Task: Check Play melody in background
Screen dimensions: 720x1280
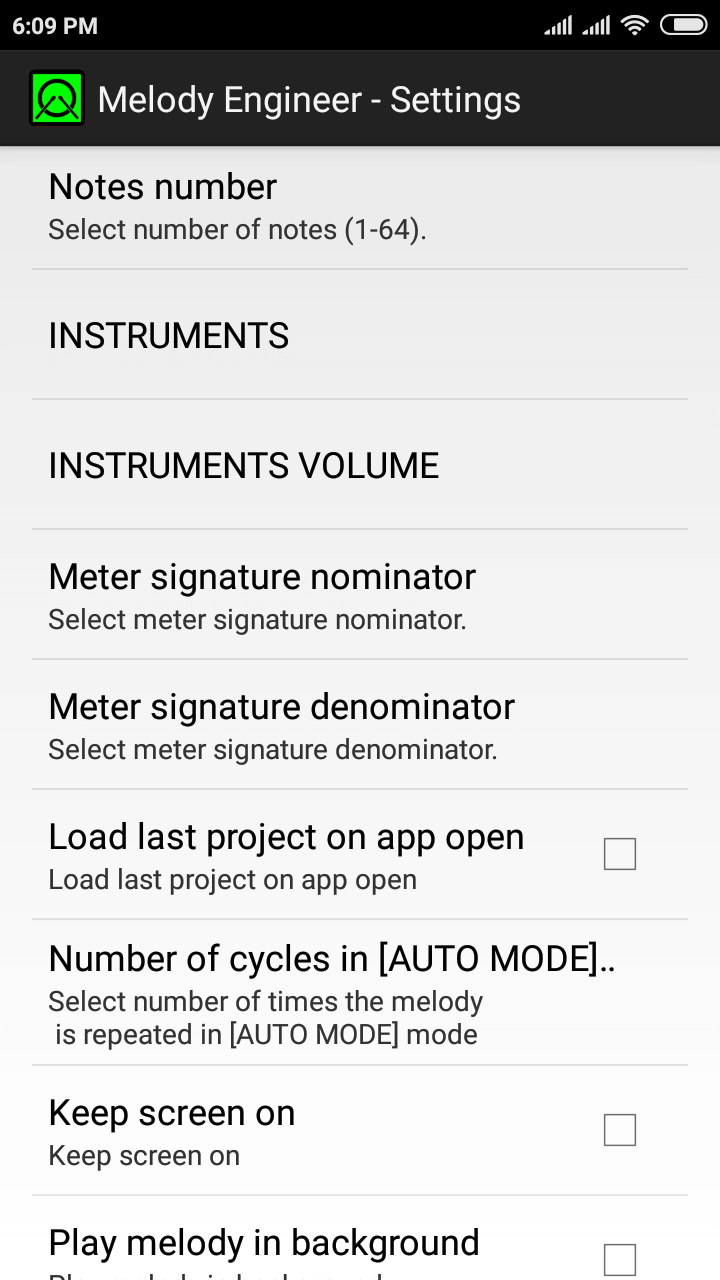Action: point(619,1259)
